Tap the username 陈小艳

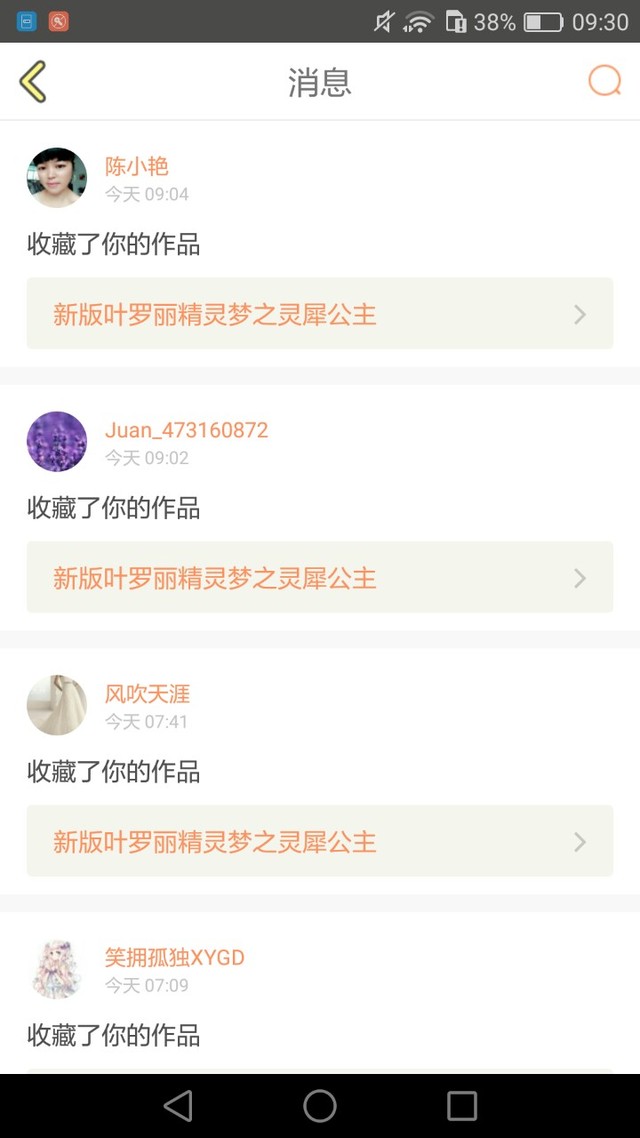136,166
